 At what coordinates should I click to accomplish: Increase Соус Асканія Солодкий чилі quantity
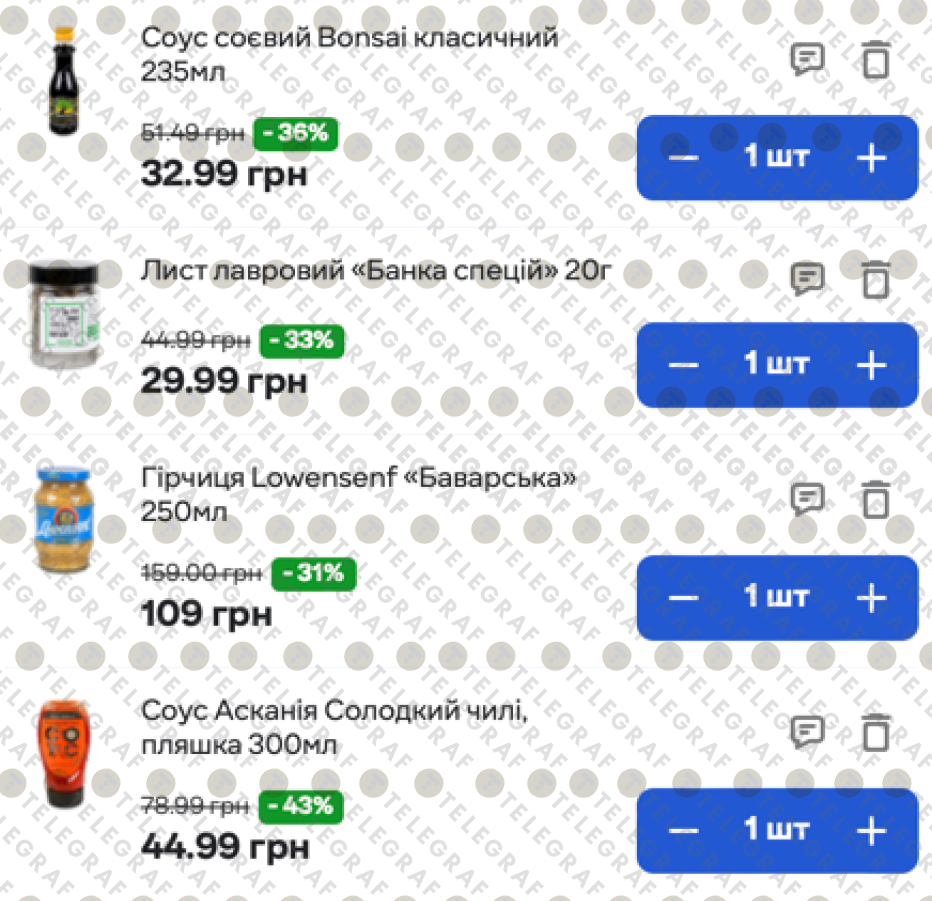(872, 830)
